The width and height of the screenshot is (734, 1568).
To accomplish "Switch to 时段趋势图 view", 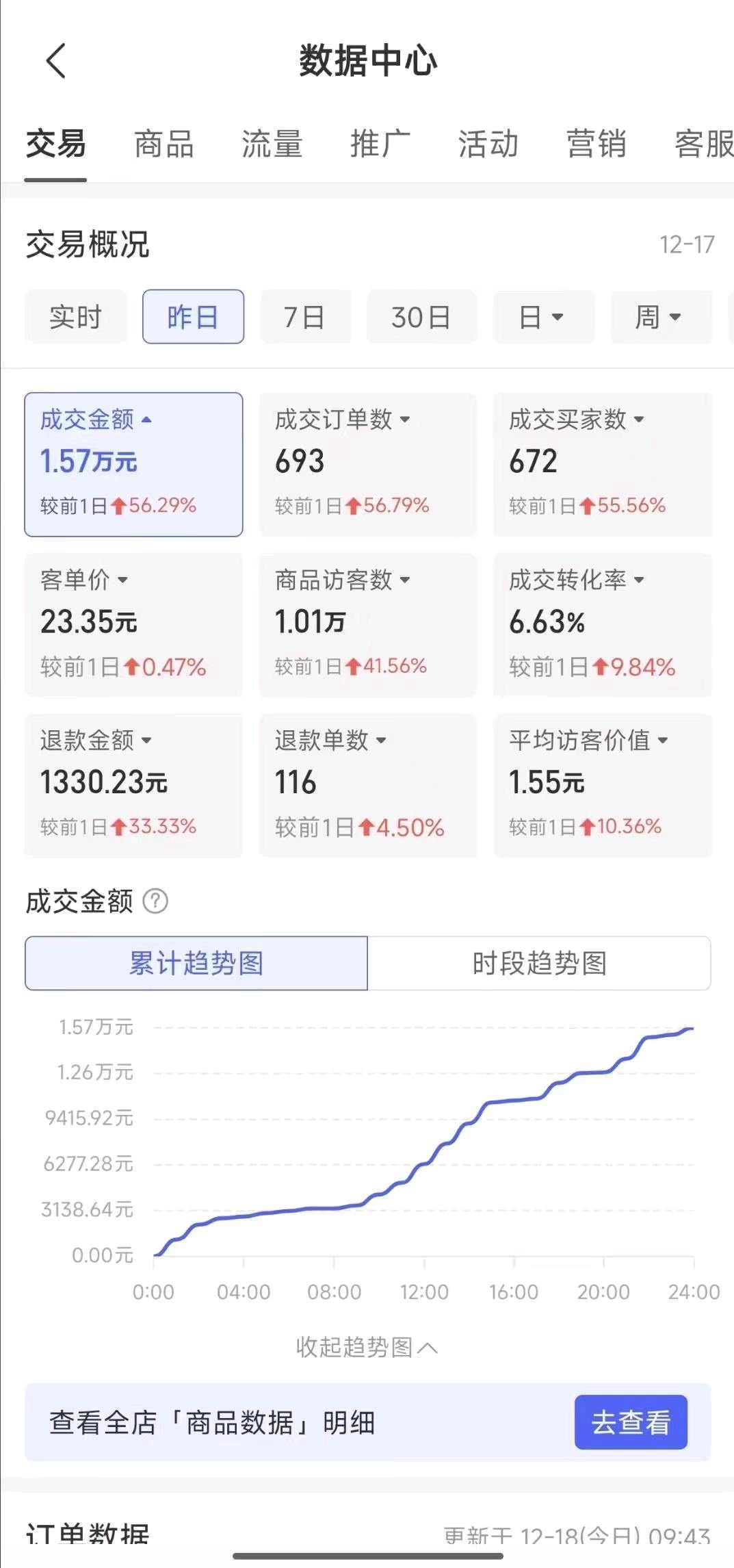I will pos(540,964).
